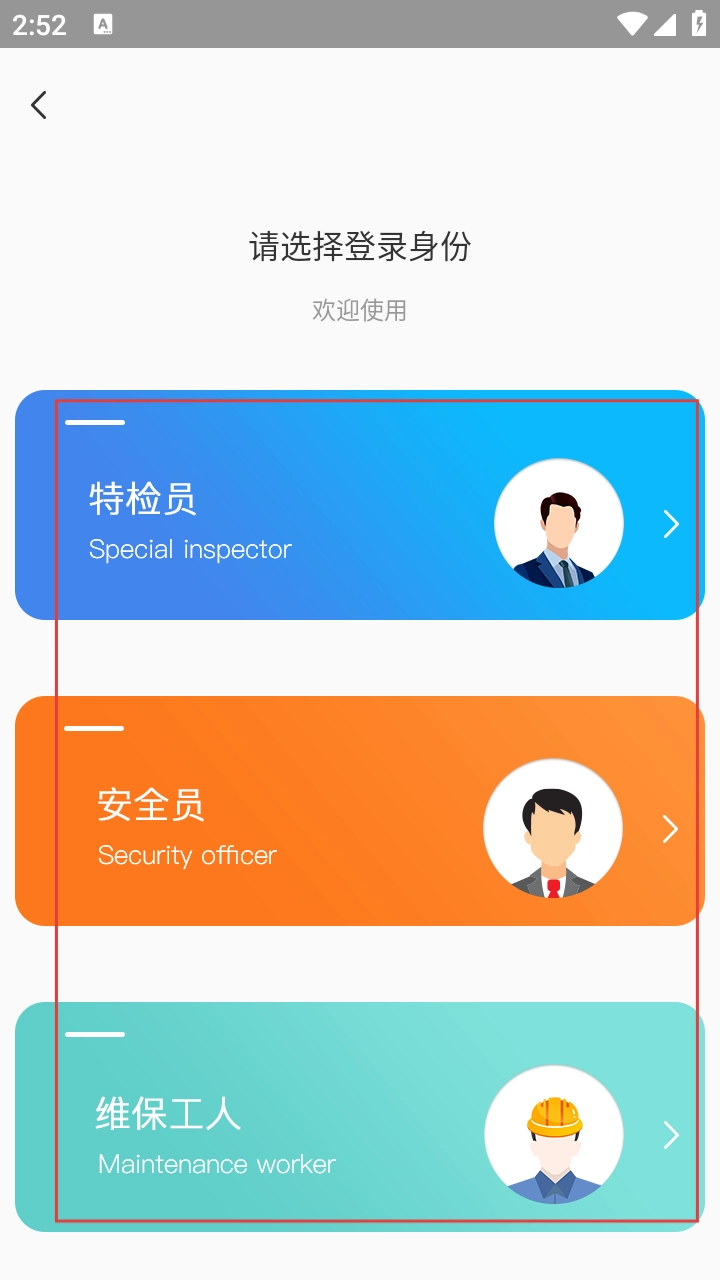Select the Special inspector login card
This screenshot has height=1280, width=720.
(x=360, y=505)
